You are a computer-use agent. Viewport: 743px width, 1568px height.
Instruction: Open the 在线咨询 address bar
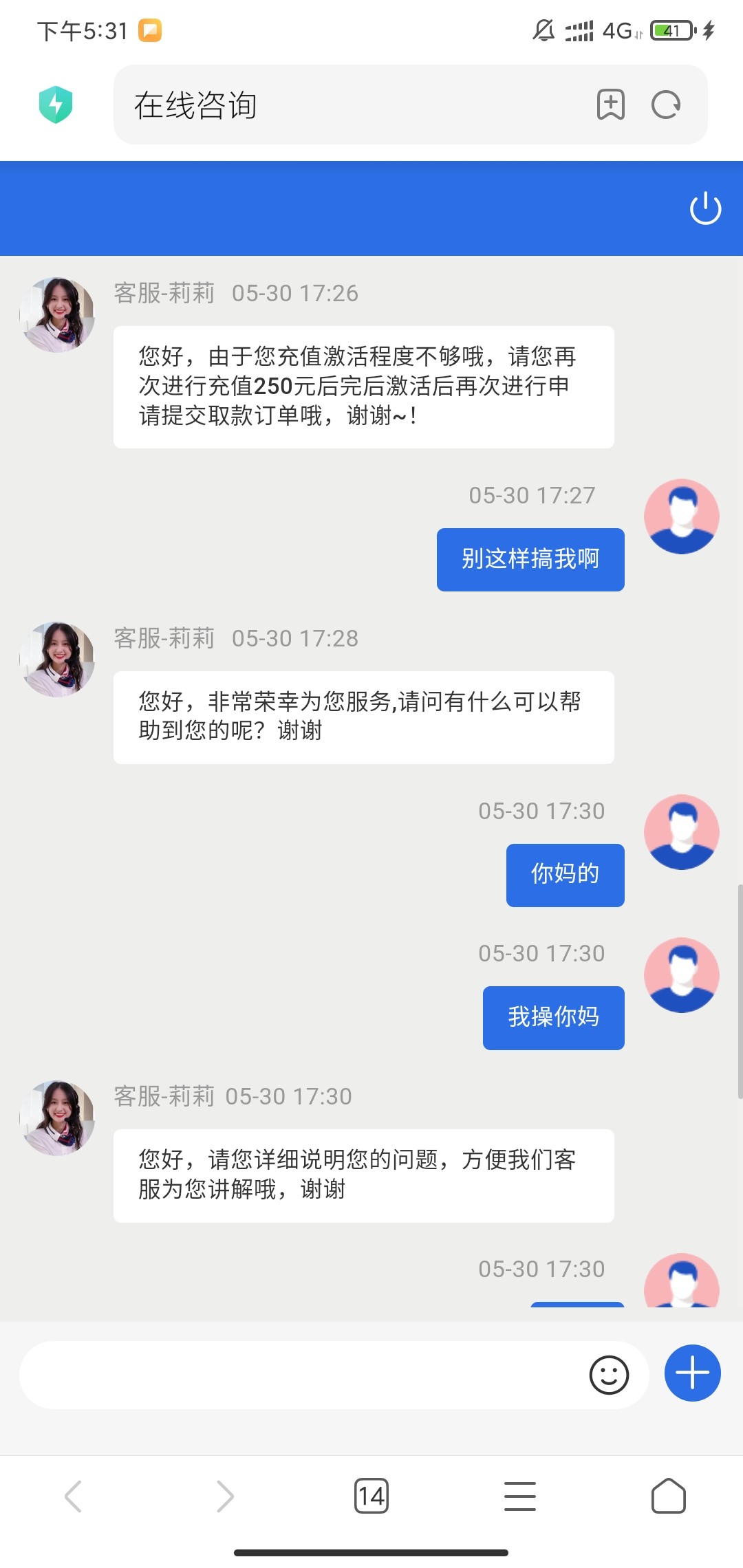click(344, 105)
